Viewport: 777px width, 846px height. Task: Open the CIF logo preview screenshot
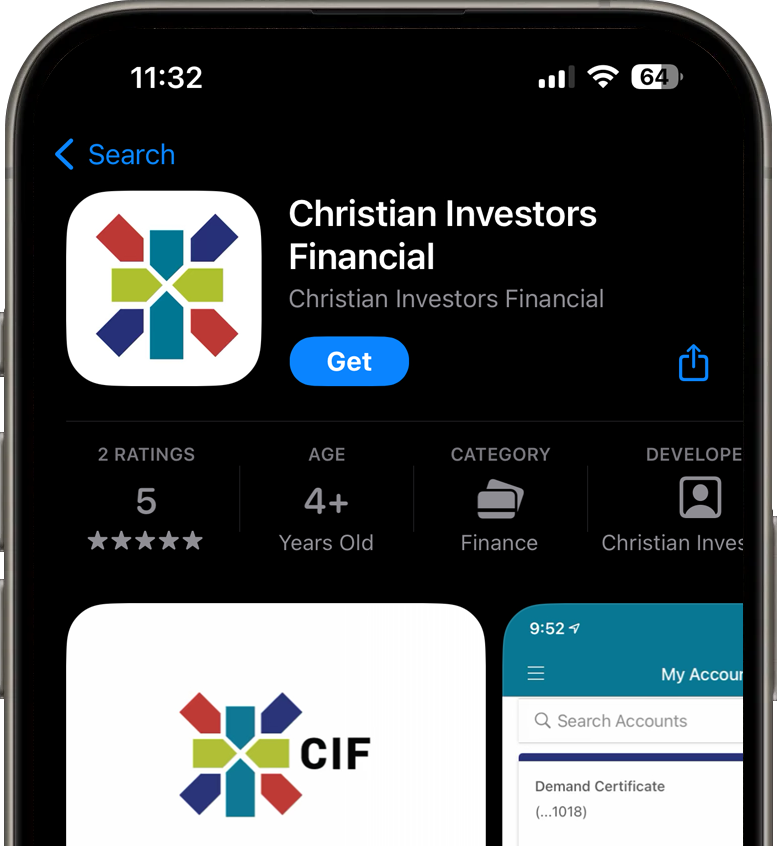coord(275,725)
